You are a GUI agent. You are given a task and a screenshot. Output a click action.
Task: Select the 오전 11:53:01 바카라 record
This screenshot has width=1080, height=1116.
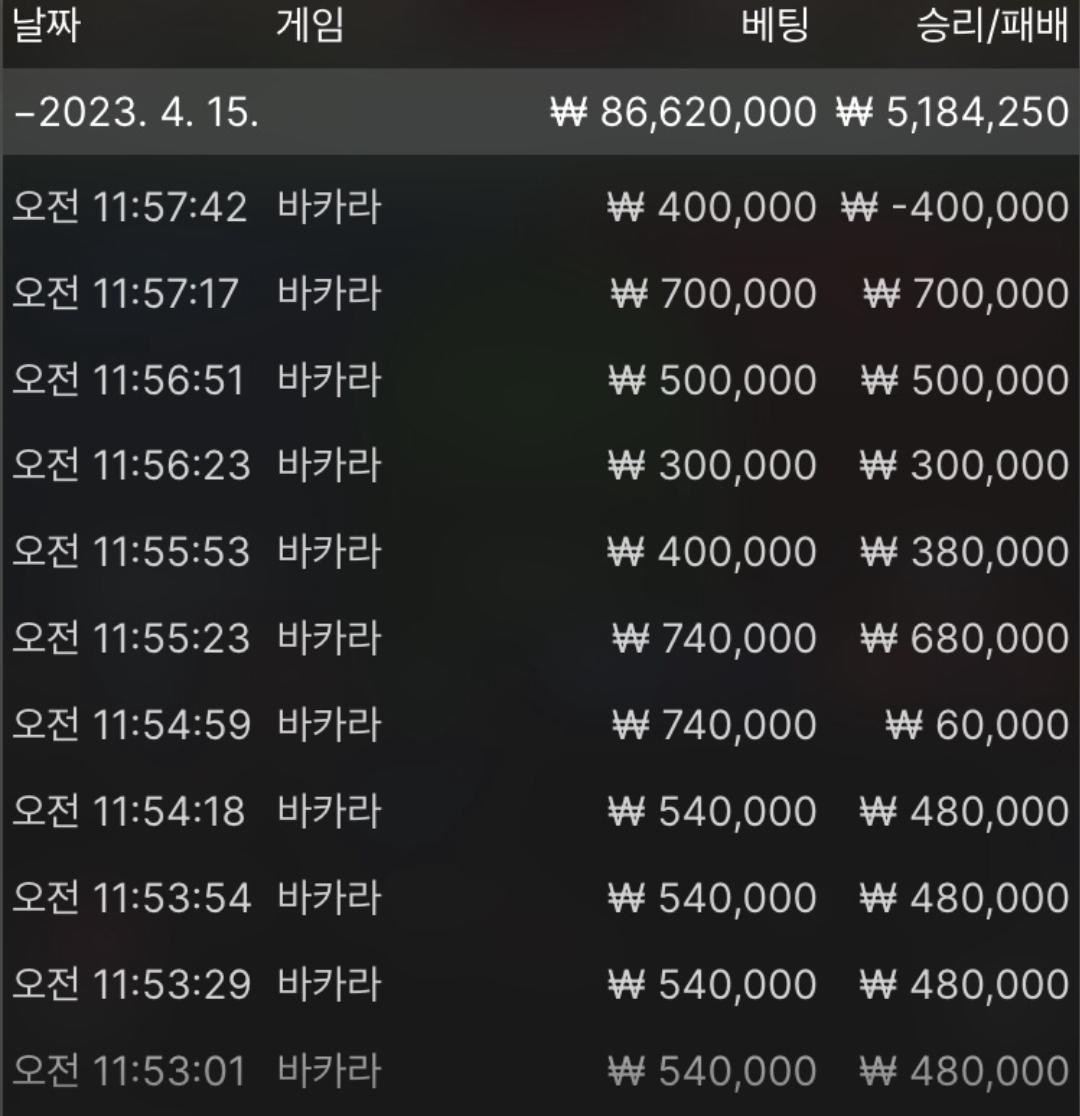click(540, 1071)
